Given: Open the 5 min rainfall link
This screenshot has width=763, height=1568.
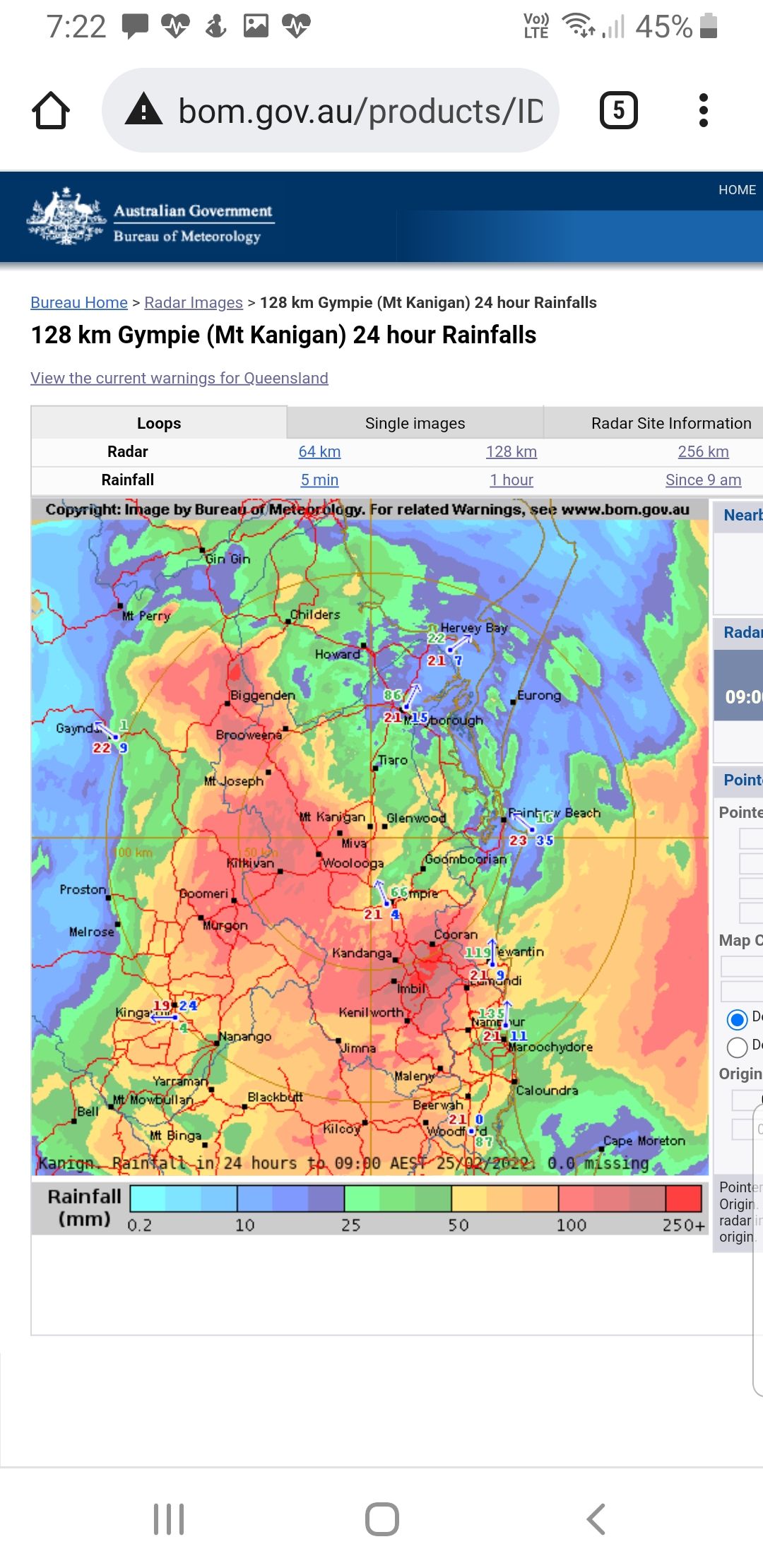Looking at the screenshot, I should click(319, 480).
